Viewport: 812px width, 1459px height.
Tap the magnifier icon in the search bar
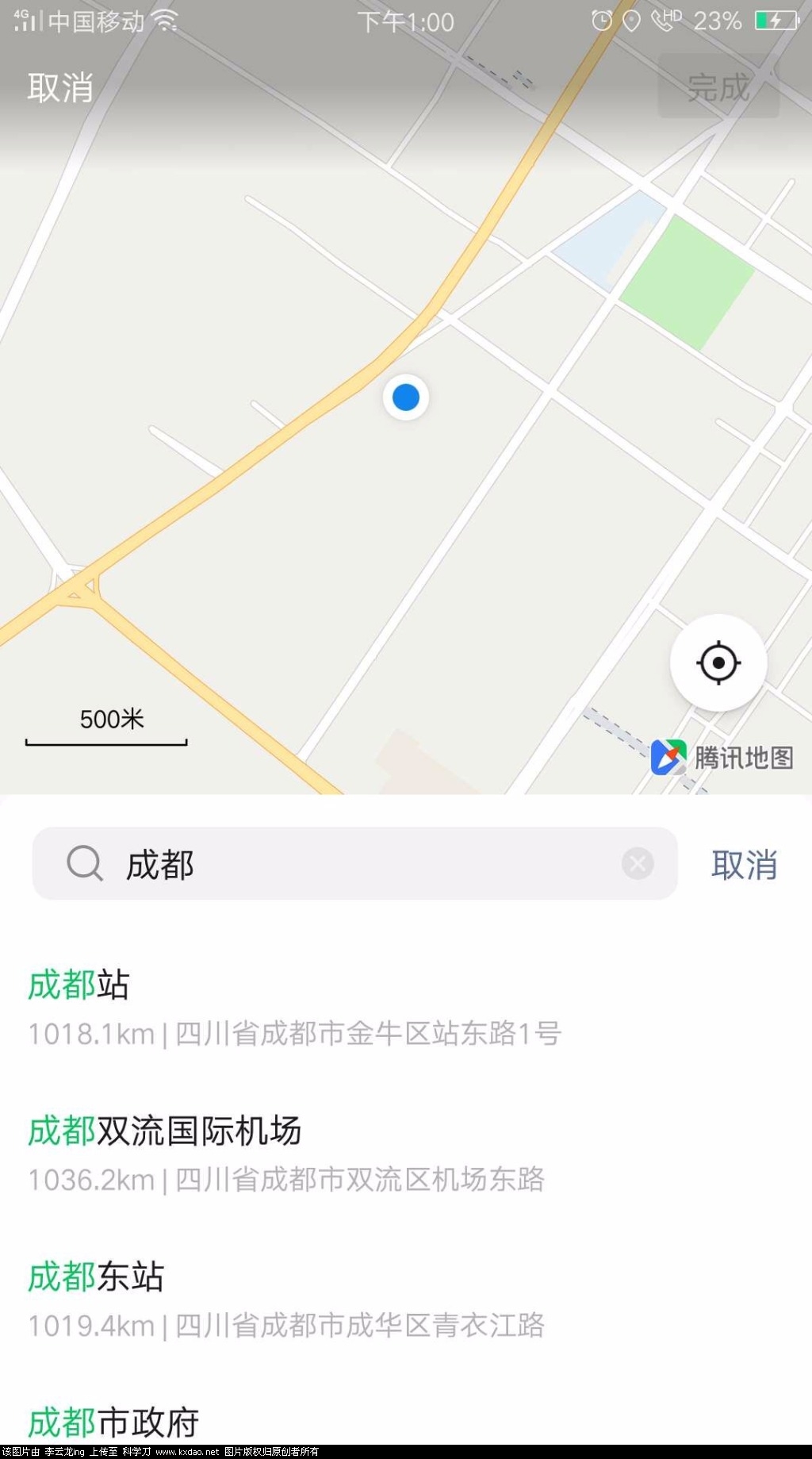coord(83,864)
